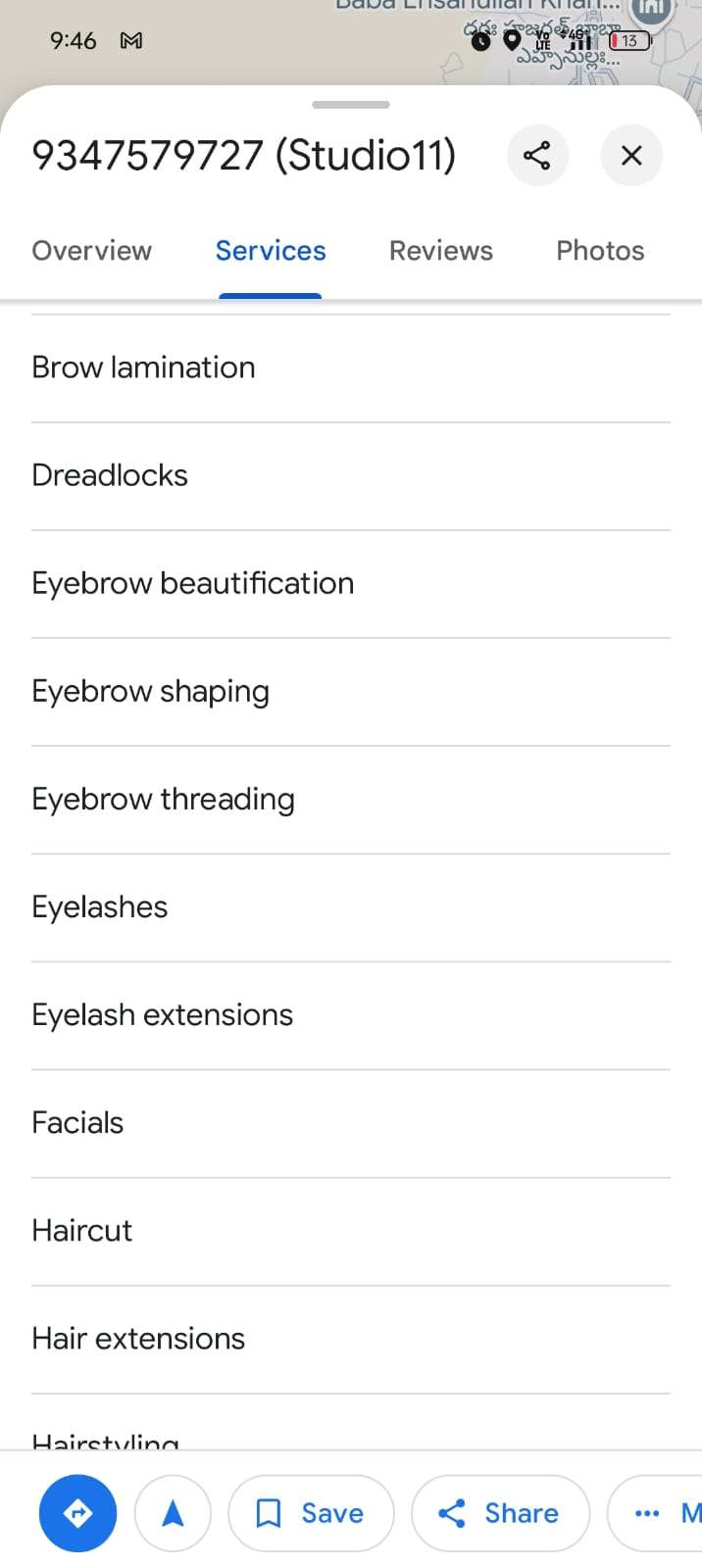The image size is (702, 1568).
Task: Open the Reviews tab
Action: pyautogui.click(x=441, y=251)
